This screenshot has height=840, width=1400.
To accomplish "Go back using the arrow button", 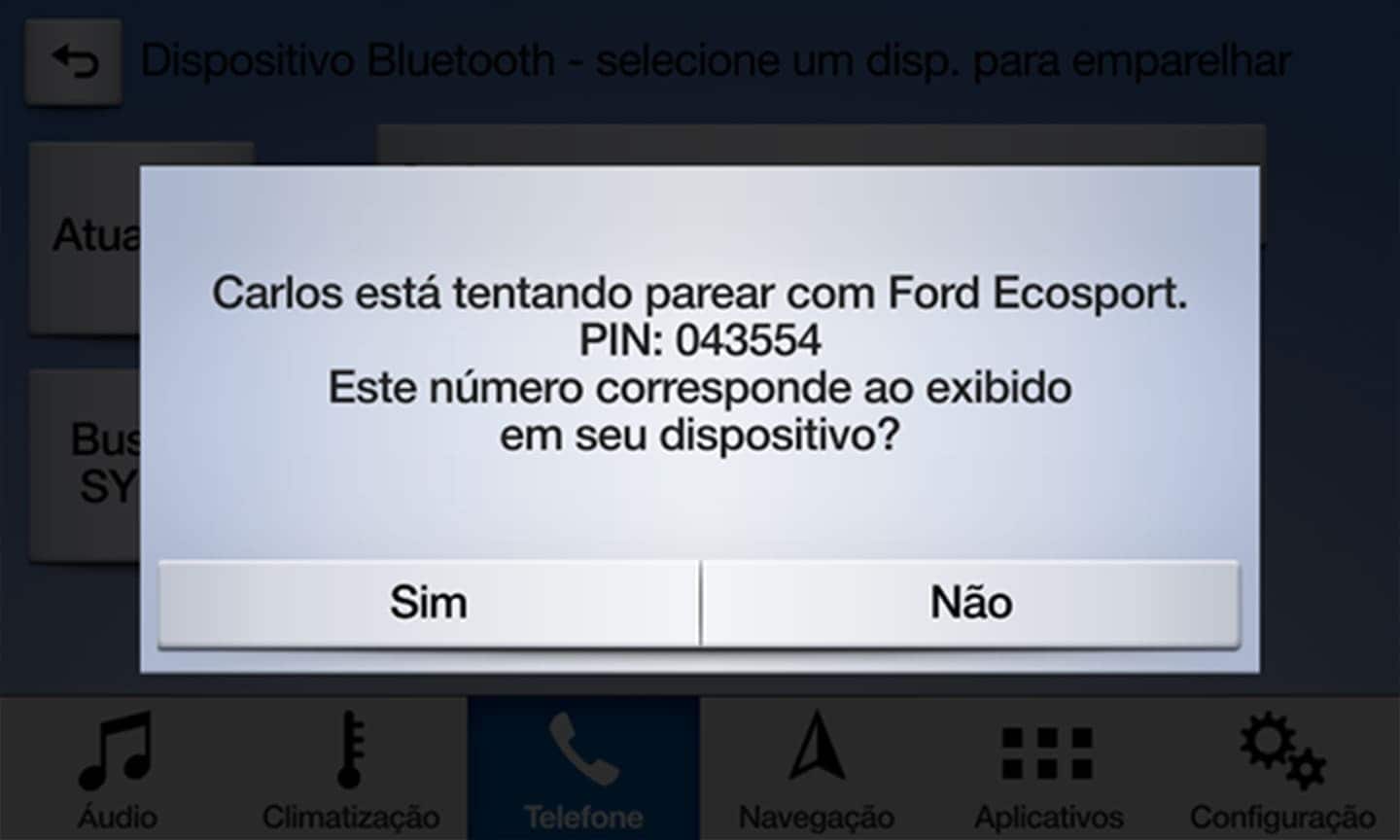I will (x=74, y=62).
